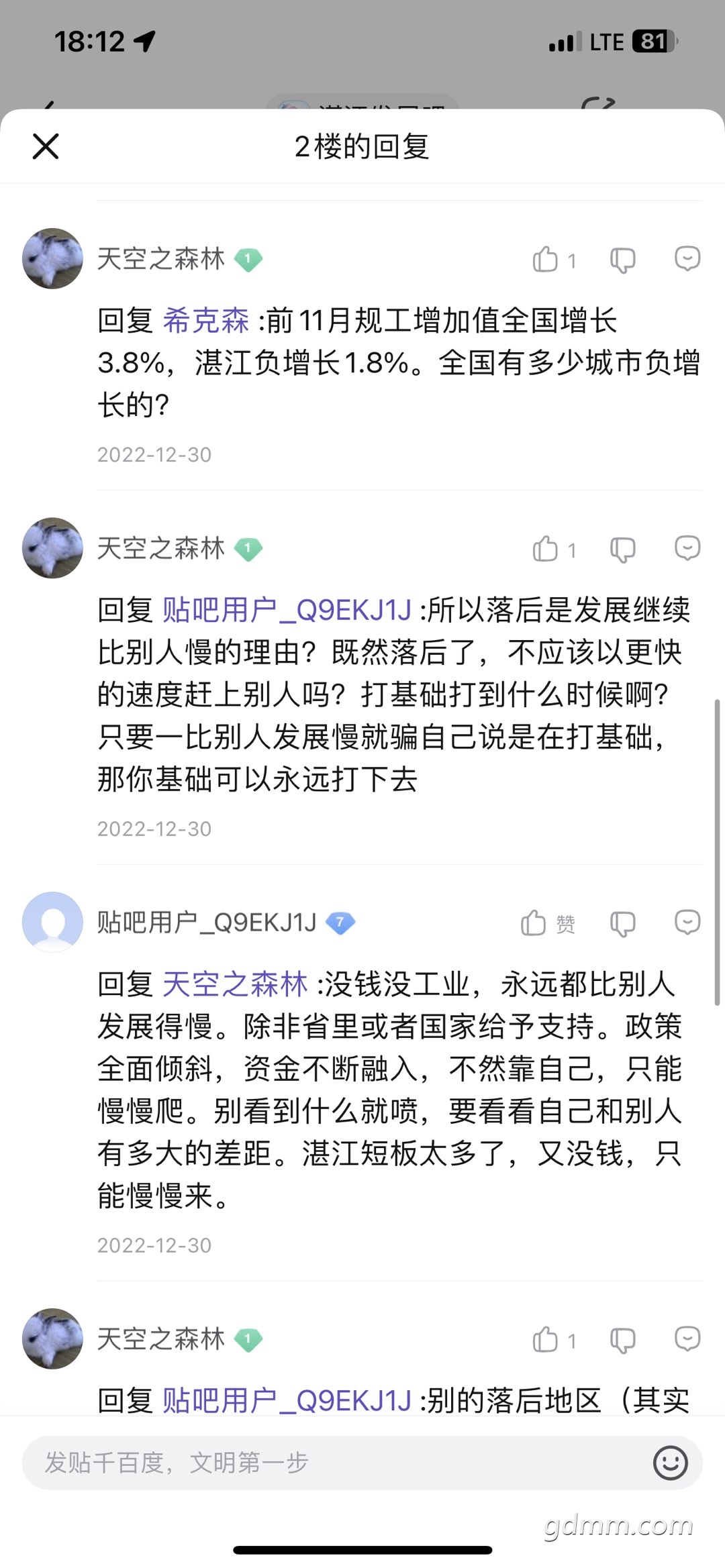View 贴吧用户_Q9EKJ1J's profile avatar

point(52,922)
